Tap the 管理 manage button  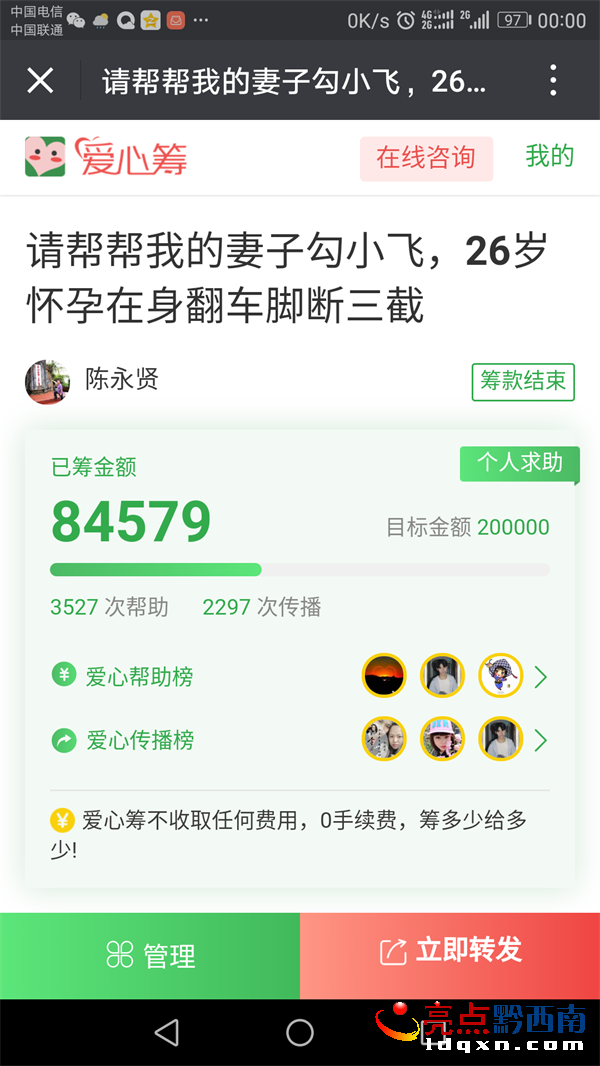pos(150,956)
